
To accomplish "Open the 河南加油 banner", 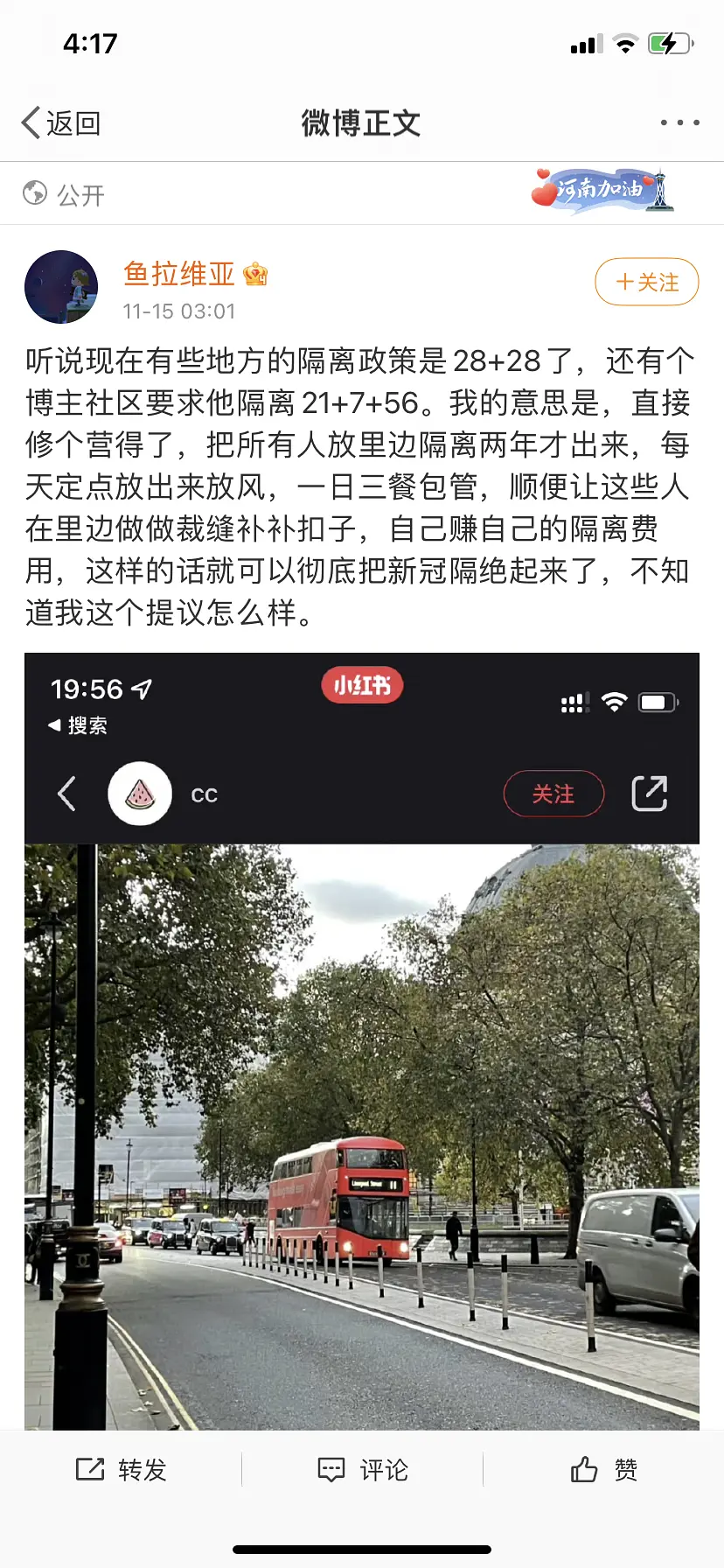I will point(602,190).
